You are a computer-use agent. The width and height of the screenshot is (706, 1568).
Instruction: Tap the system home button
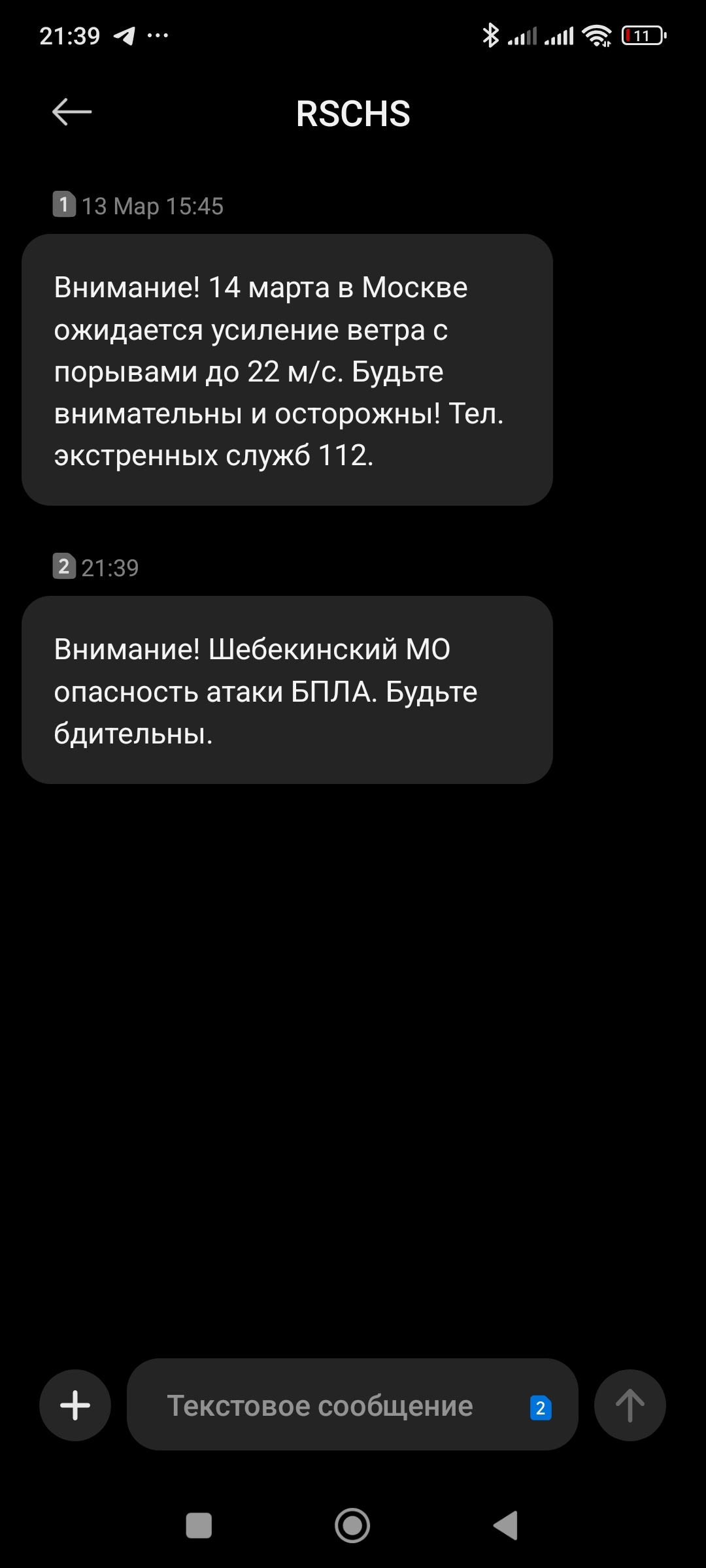352,1526
